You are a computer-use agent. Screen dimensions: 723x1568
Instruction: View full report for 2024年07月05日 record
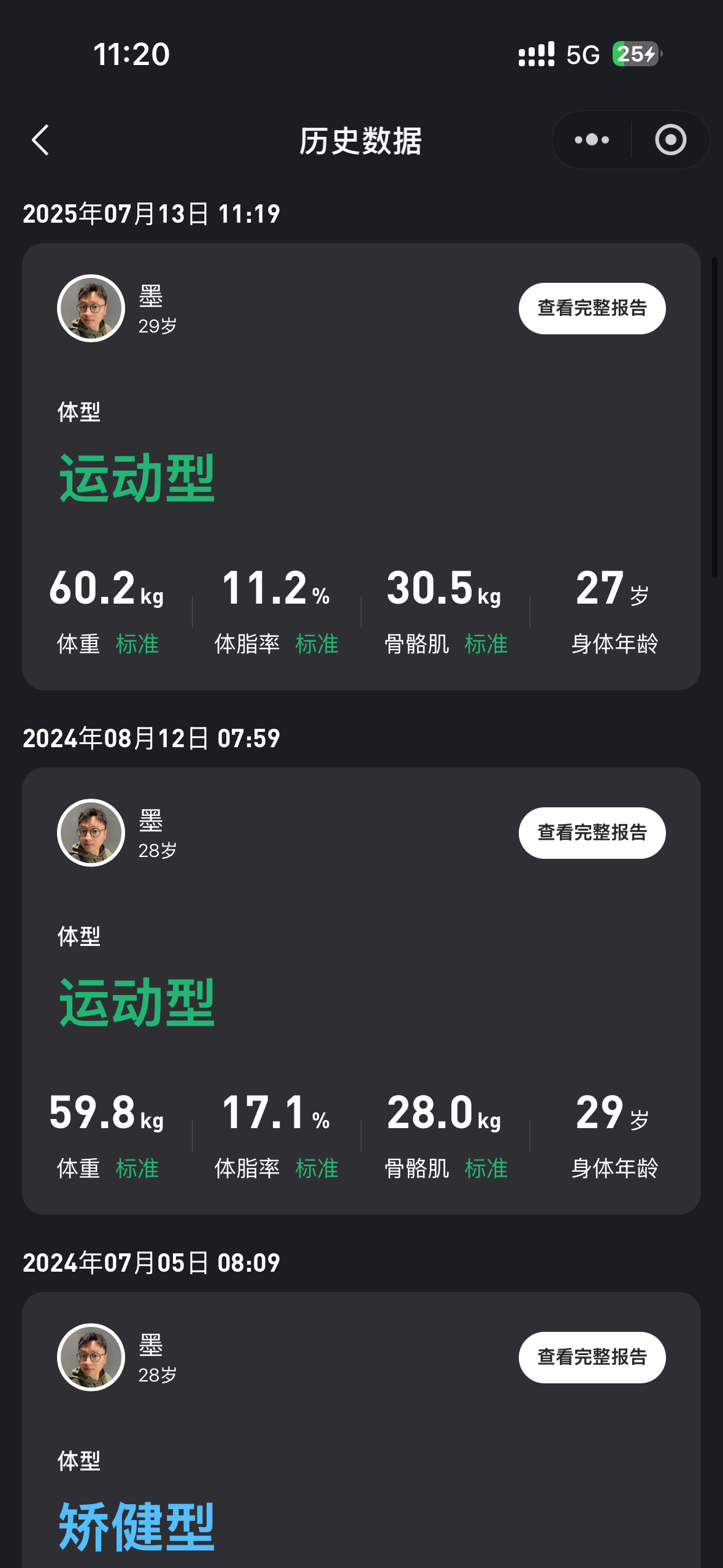click(x=592, y=1358)
